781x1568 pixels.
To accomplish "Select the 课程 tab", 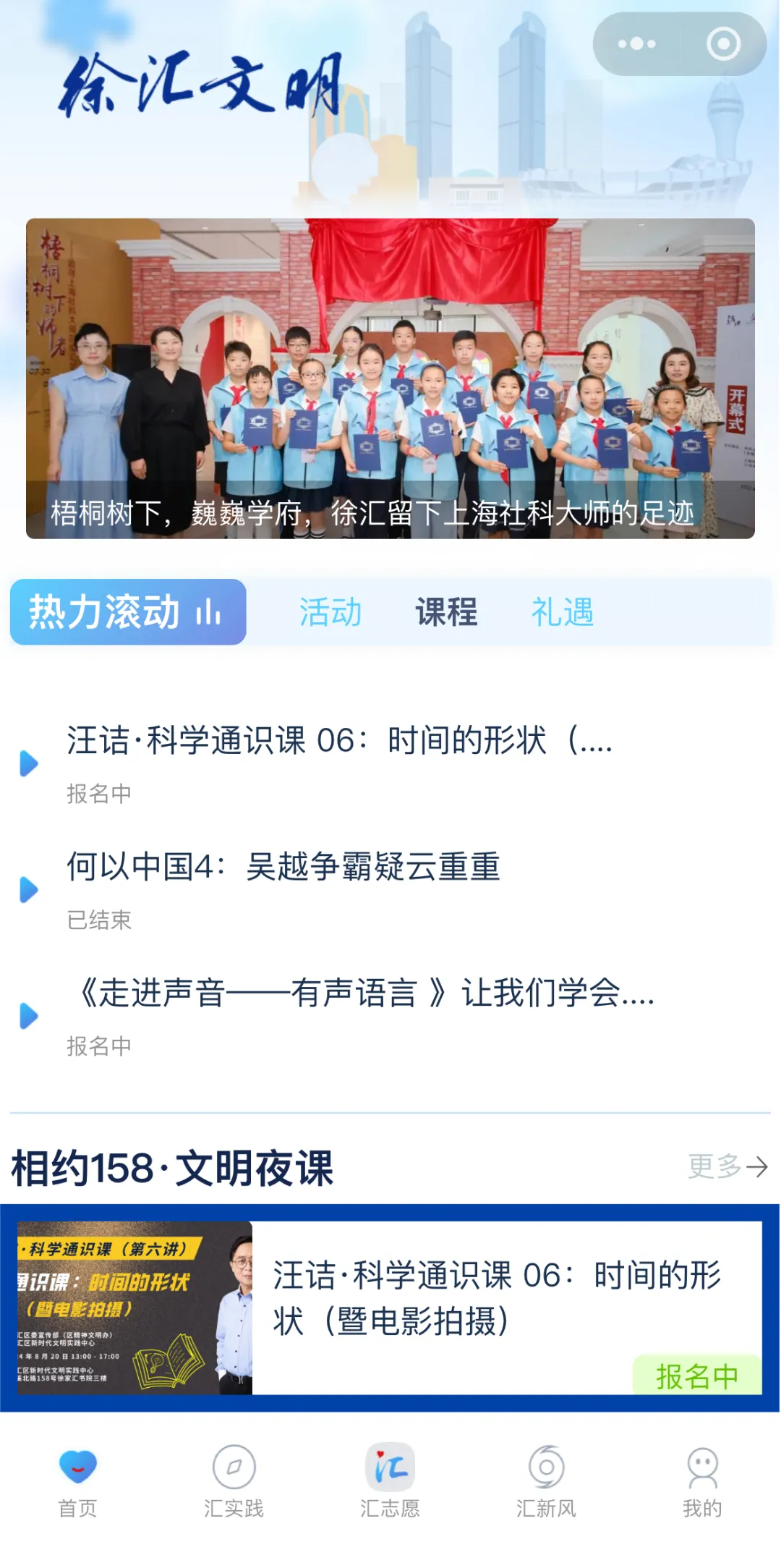I will pyautogui.click(x=446, y=612).
